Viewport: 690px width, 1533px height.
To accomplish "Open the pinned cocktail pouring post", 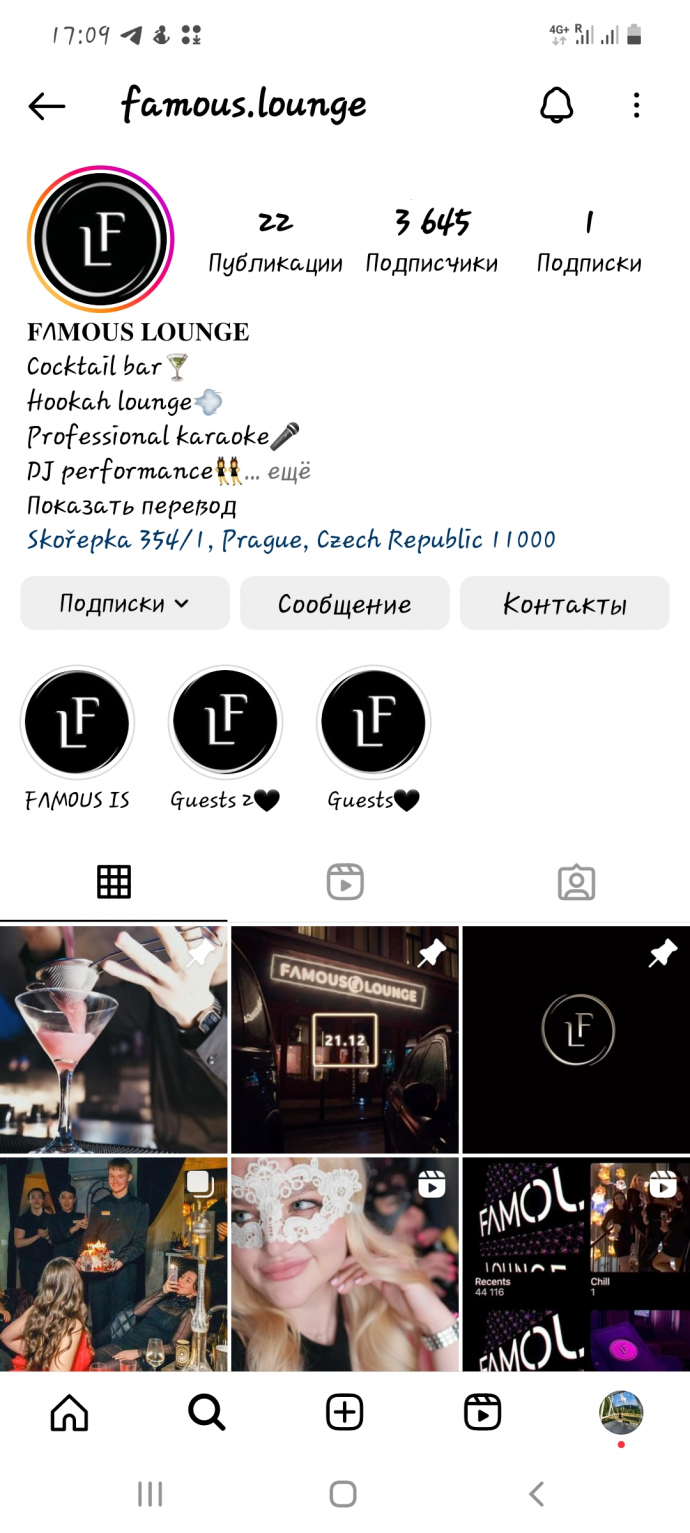I will (x=113, y=1040).
